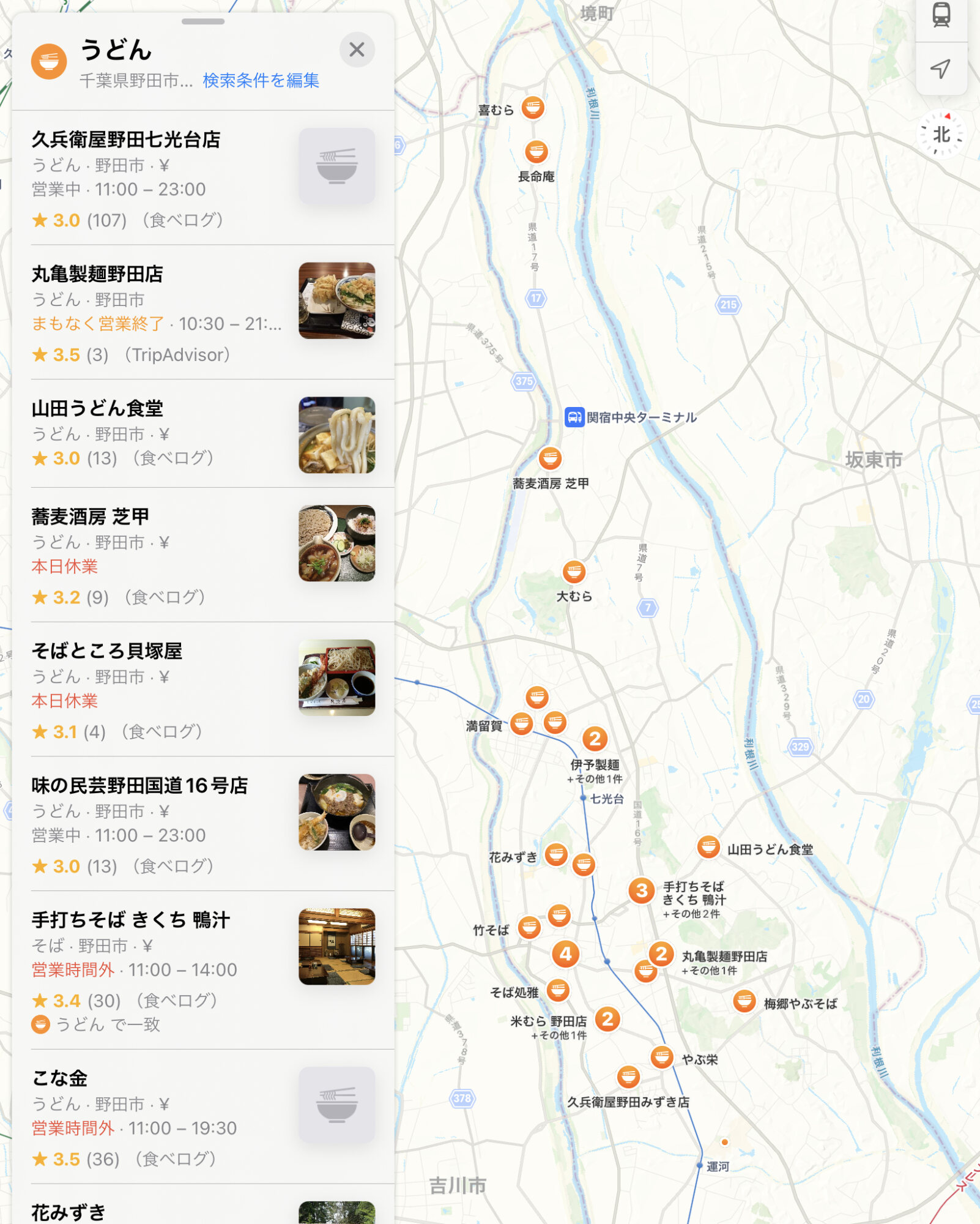Screen dimensions: 980x1224
Task: Select the 梅郷やぶそば map pin
Action: coord(744,1002)
